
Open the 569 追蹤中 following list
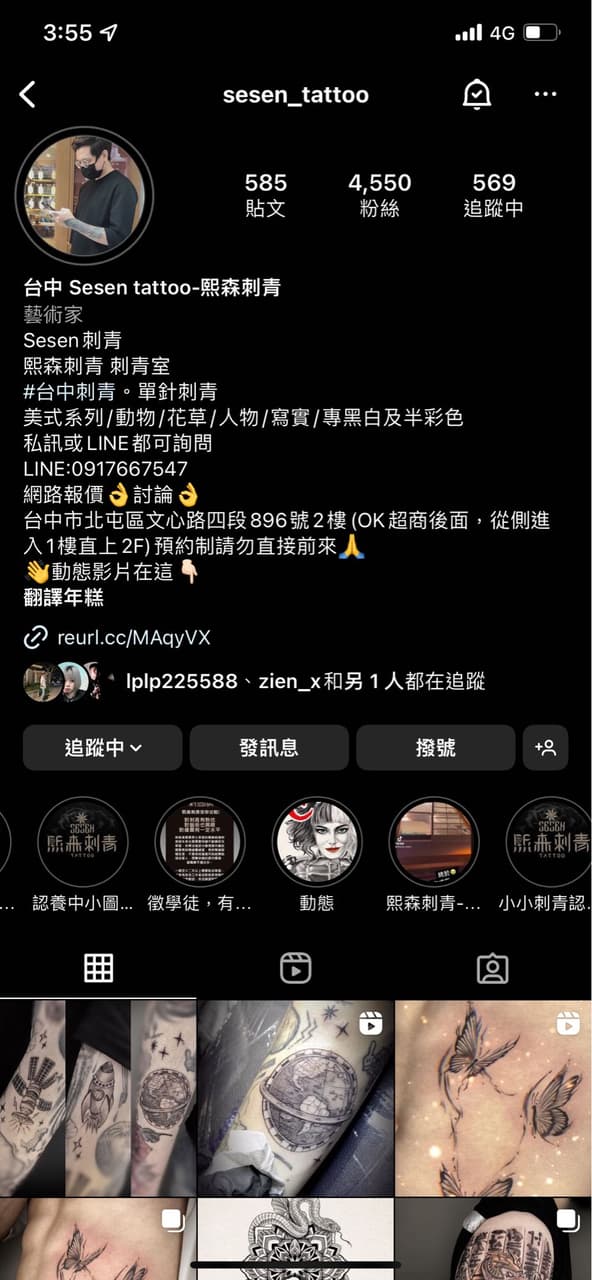[494, 195]
